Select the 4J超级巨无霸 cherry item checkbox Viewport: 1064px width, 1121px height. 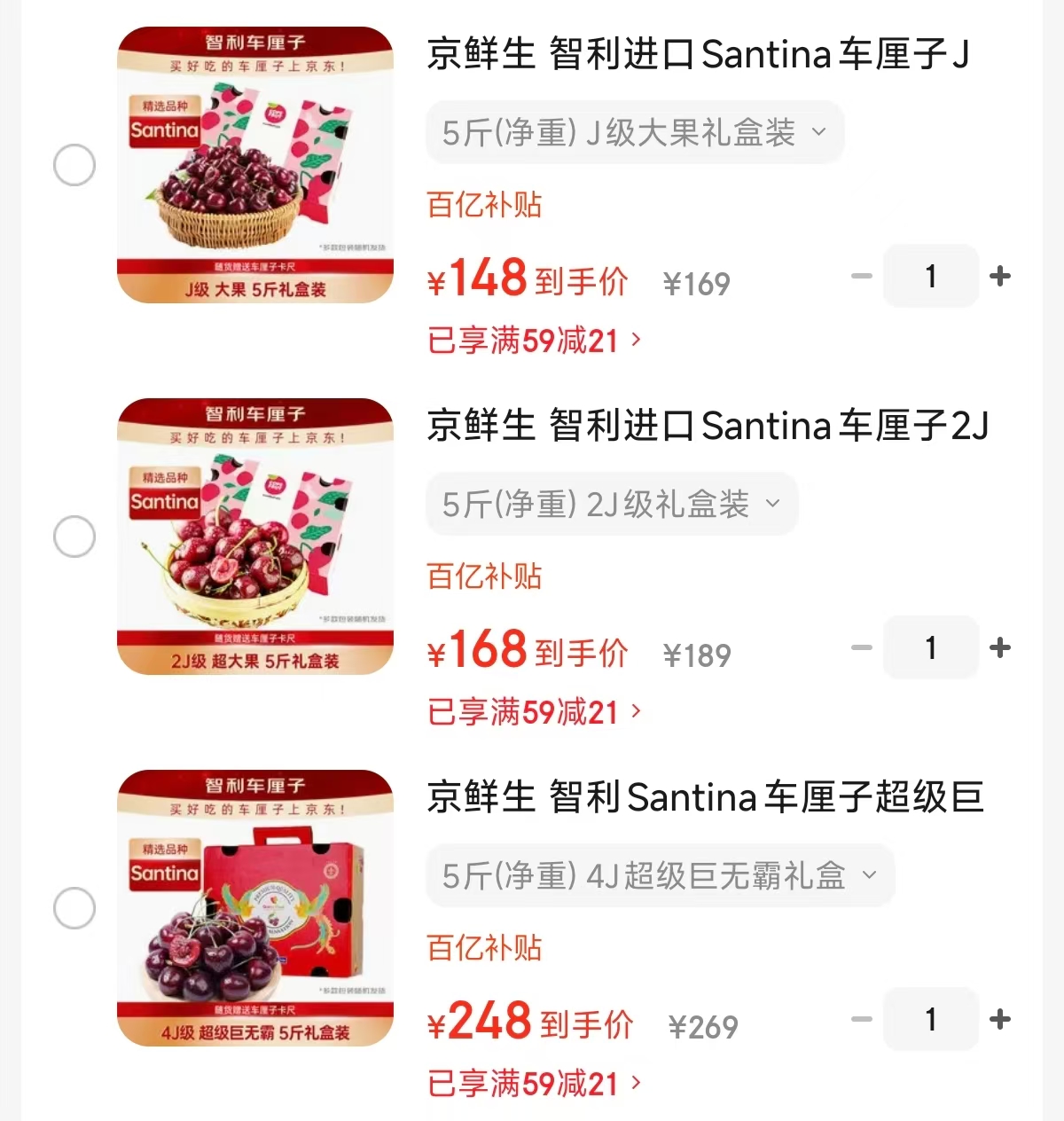(74, 908)
